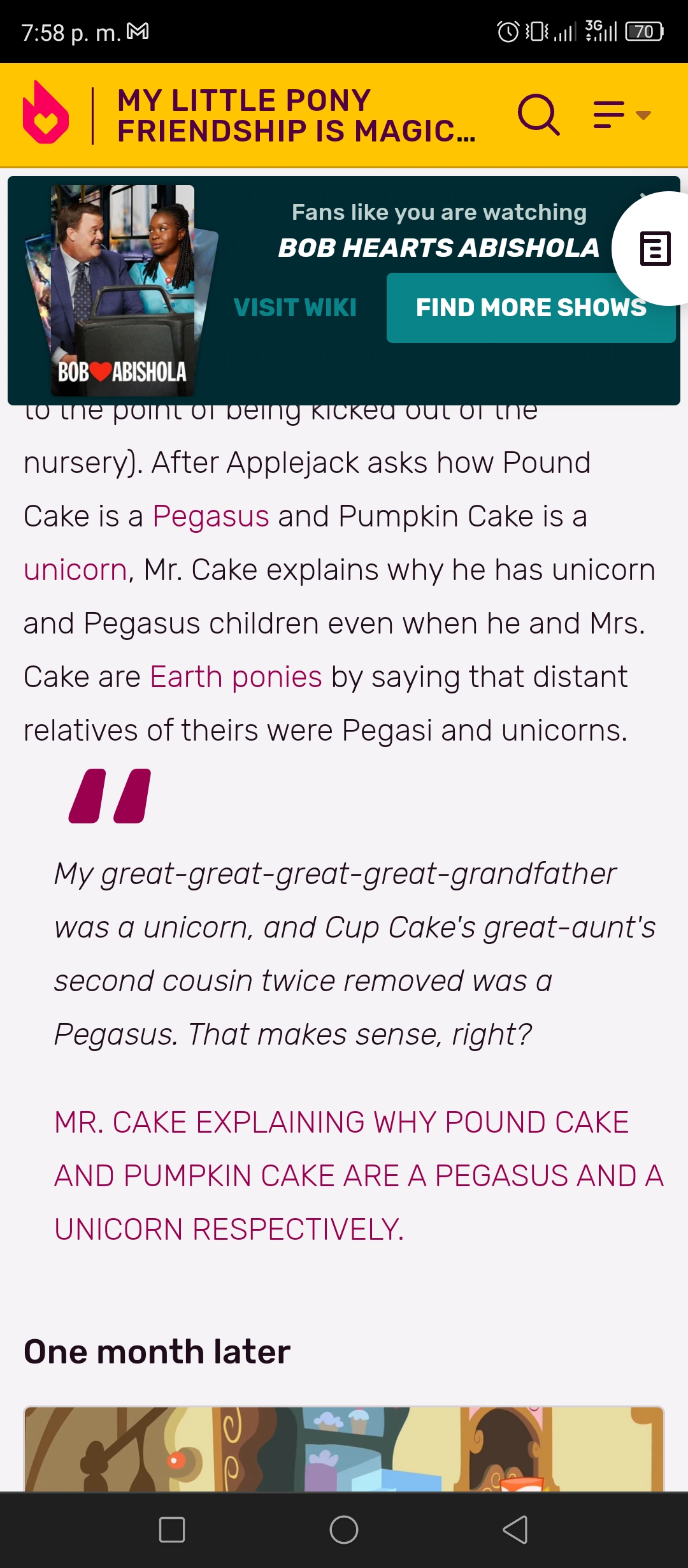688x1568 pixels.
Task: Open the table of contents button
Action: coord(654,249)
